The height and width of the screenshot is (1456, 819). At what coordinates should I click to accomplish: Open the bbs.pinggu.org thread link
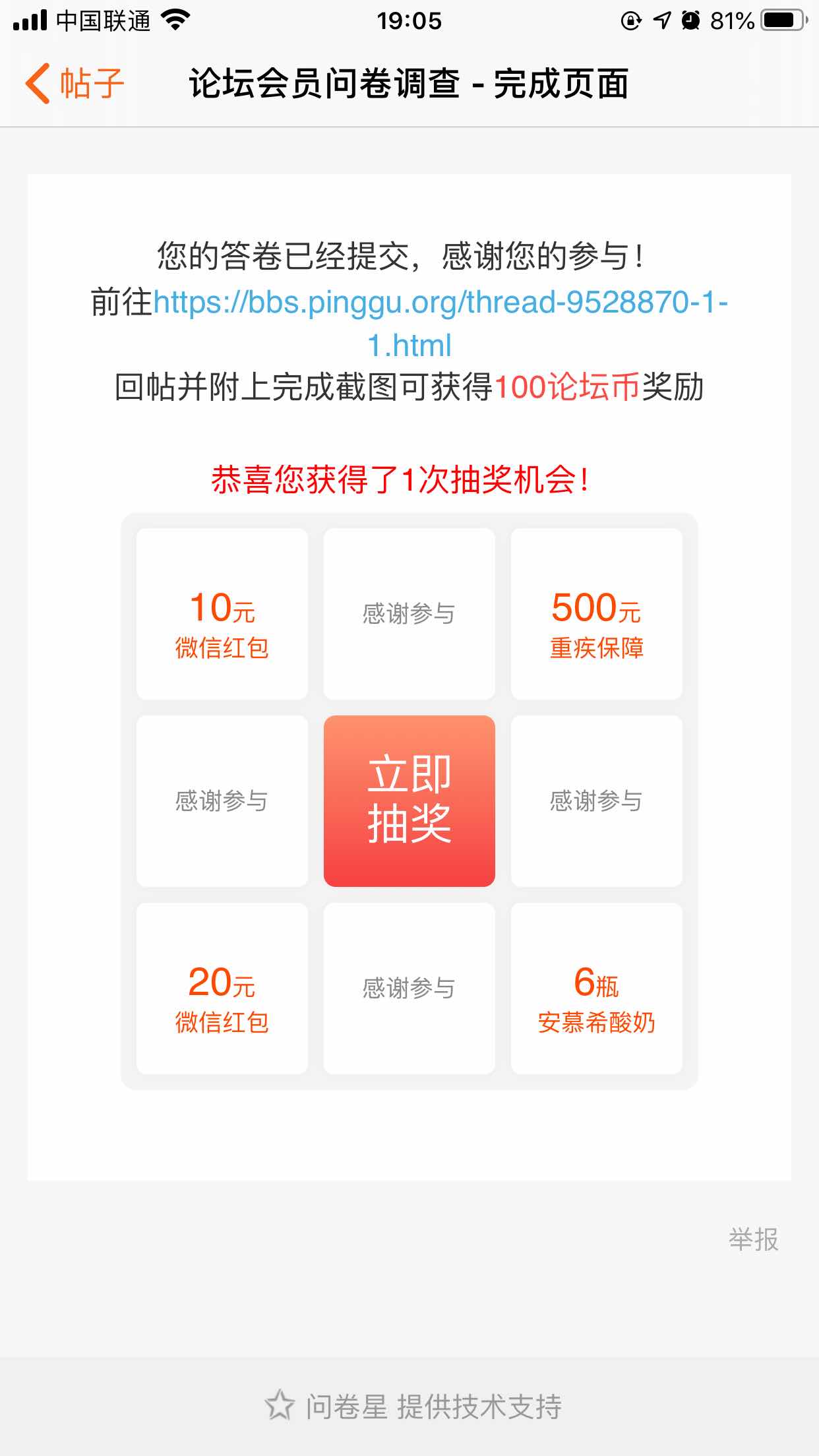click(x=440, y=304)
